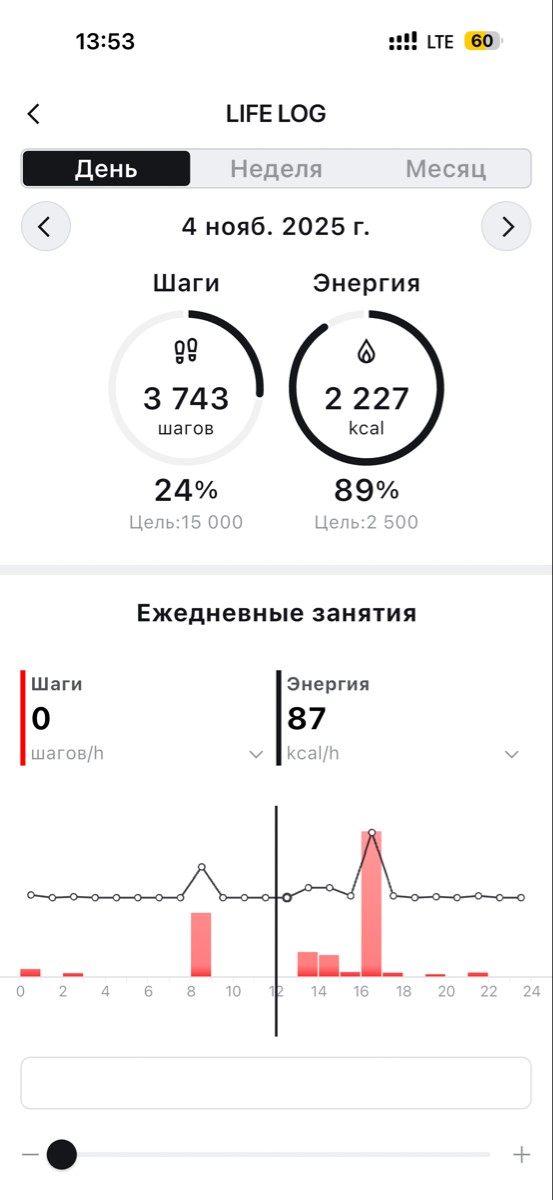
Task: Tap the zoom slider handle
Action: 62,1155
